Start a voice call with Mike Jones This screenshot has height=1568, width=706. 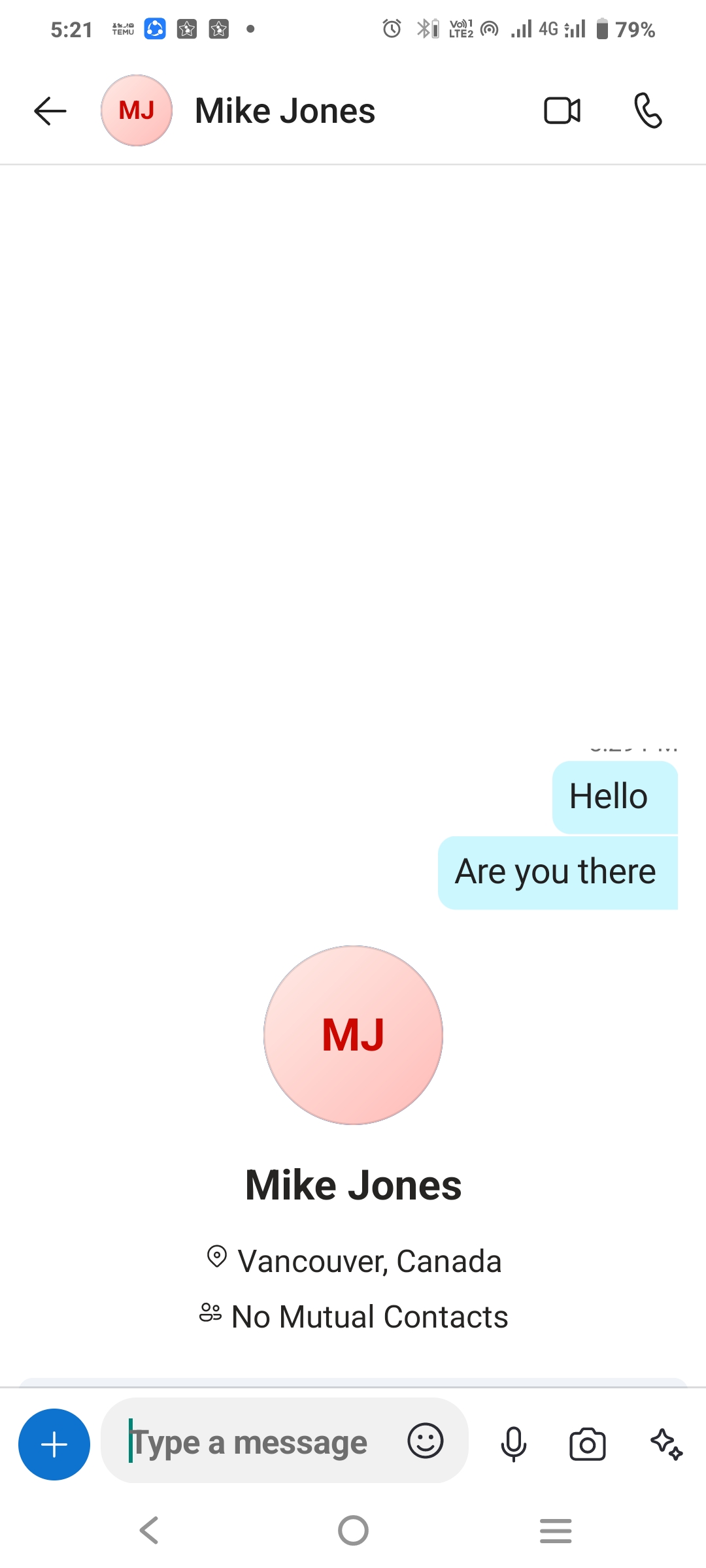pos(648,110)
